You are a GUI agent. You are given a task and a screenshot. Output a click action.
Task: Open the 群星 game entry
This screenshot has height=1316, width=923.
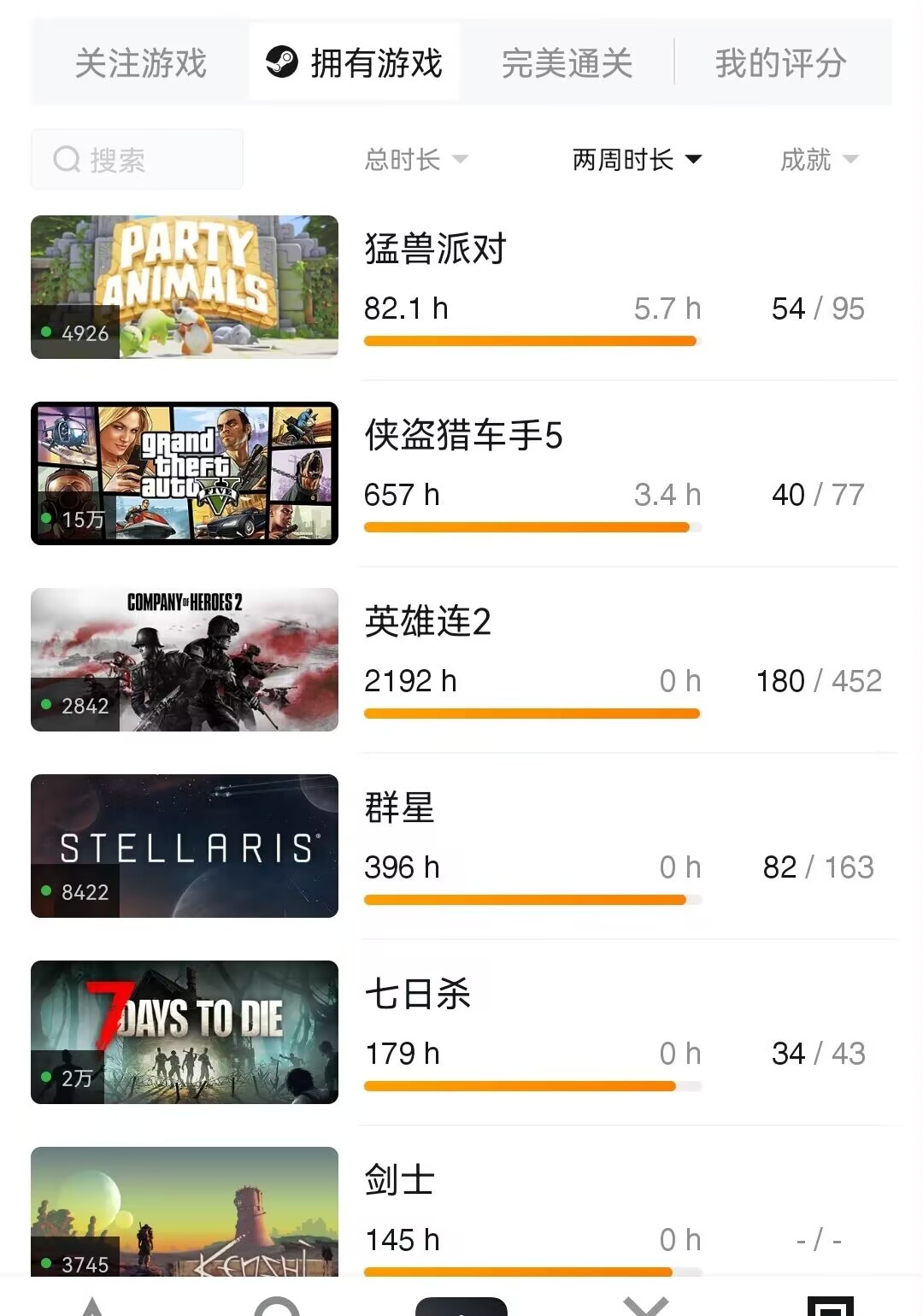point(400,808)
